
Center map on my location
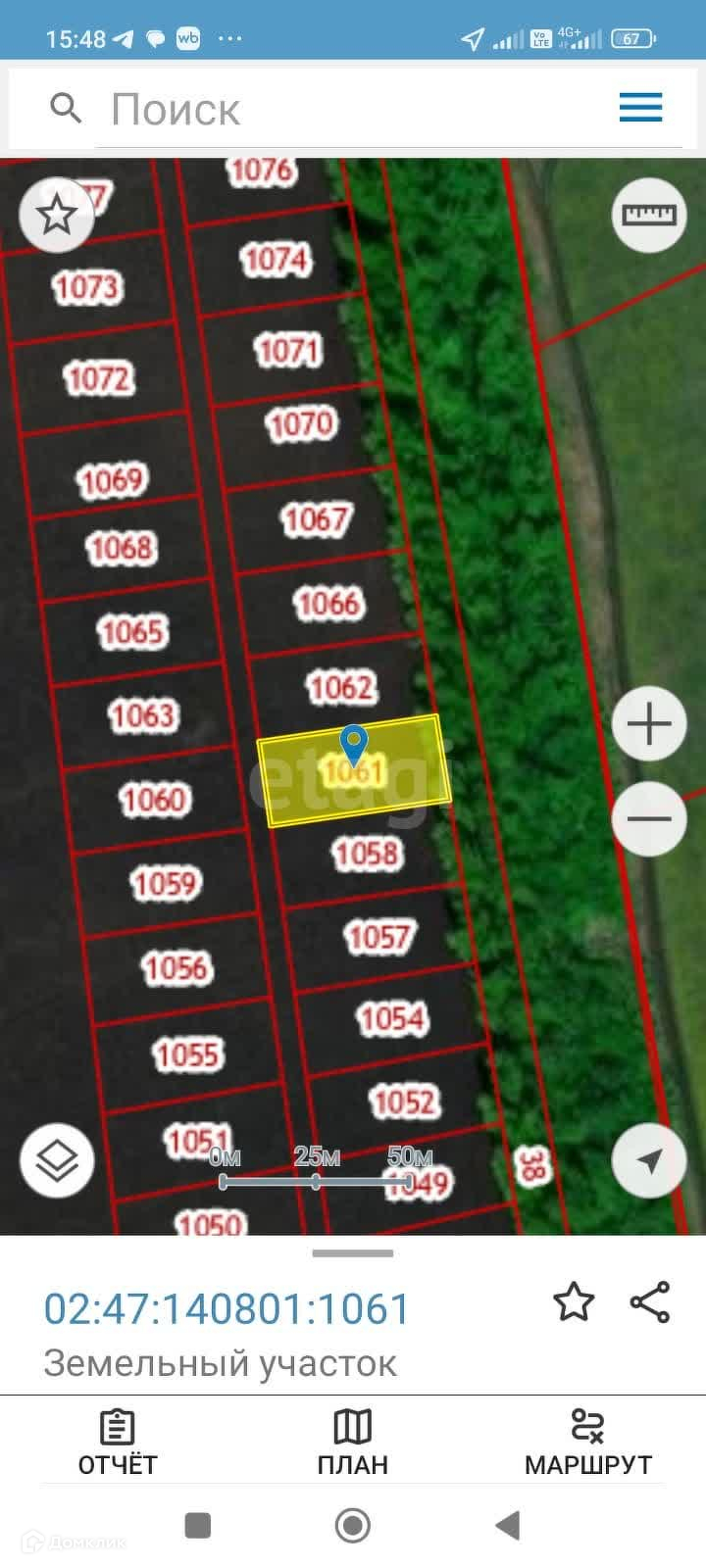click(649, 1161)
